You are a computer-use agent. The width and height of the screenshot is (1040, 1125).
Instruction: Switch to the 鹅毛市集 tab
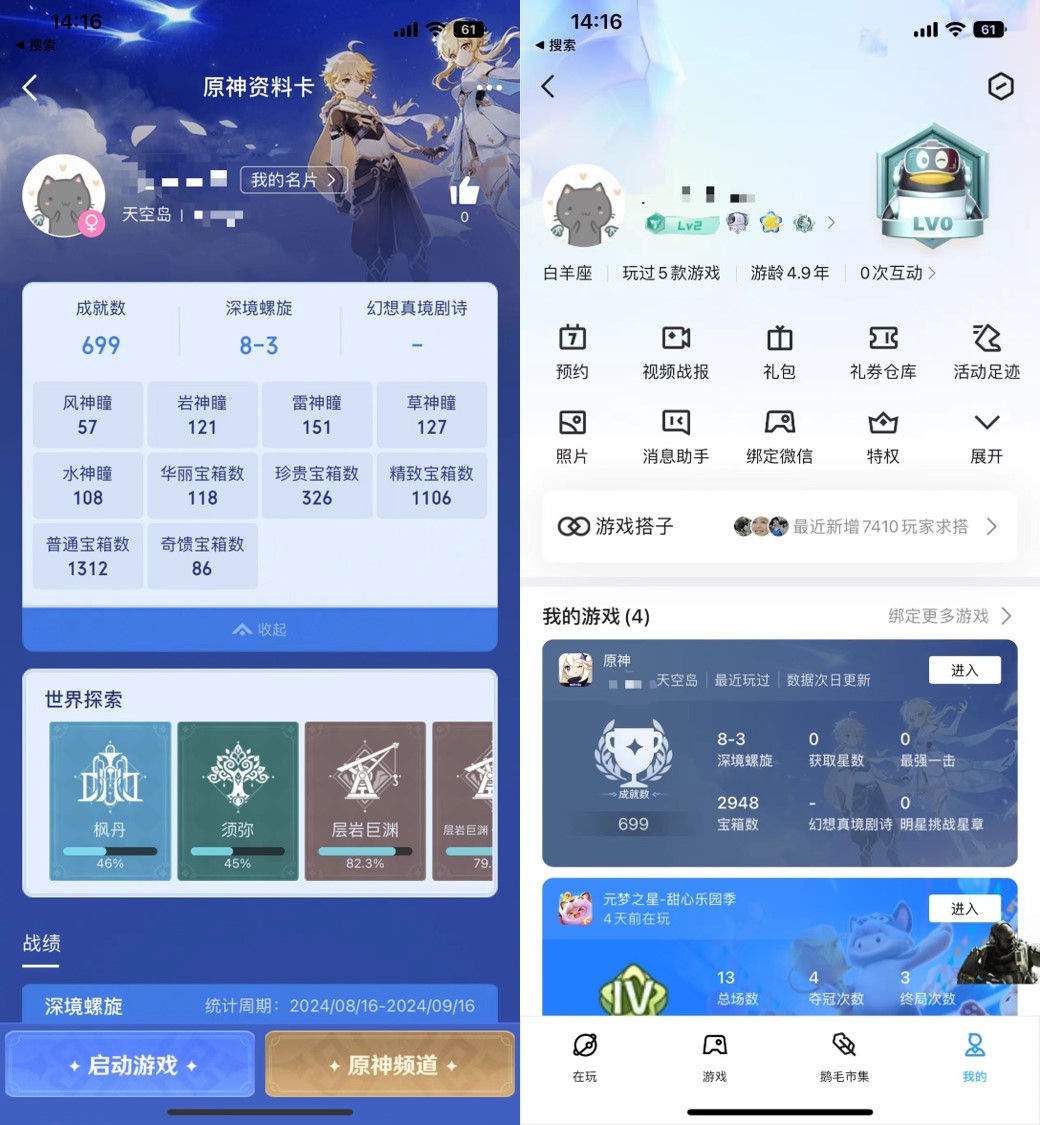[844, 1056]
